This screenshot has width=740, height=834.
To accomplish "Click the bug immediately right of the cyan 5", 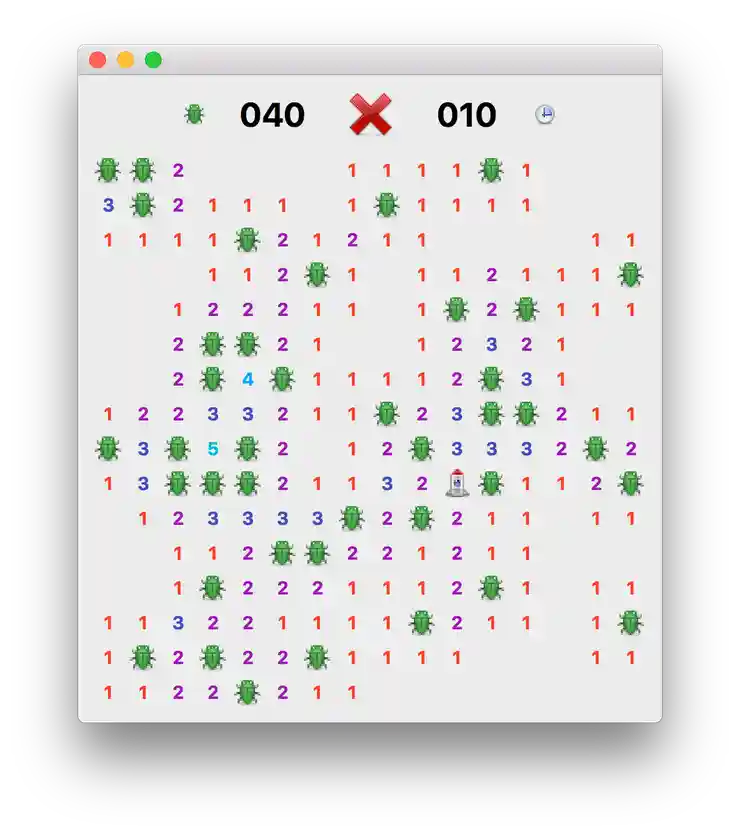I will 246,449.
